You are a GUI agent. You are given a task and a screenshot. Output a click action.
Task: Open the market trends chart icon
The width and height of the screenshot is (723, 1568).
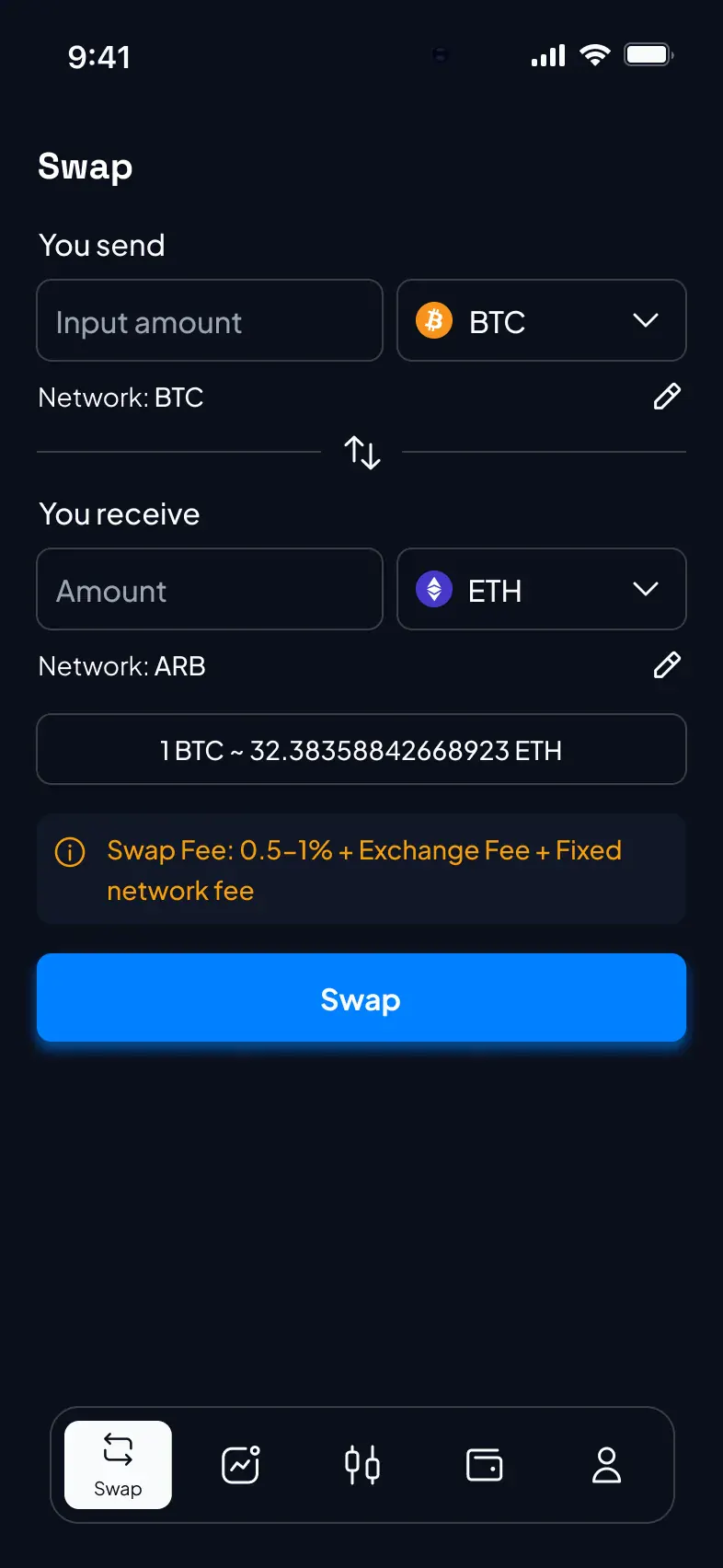239,1465
